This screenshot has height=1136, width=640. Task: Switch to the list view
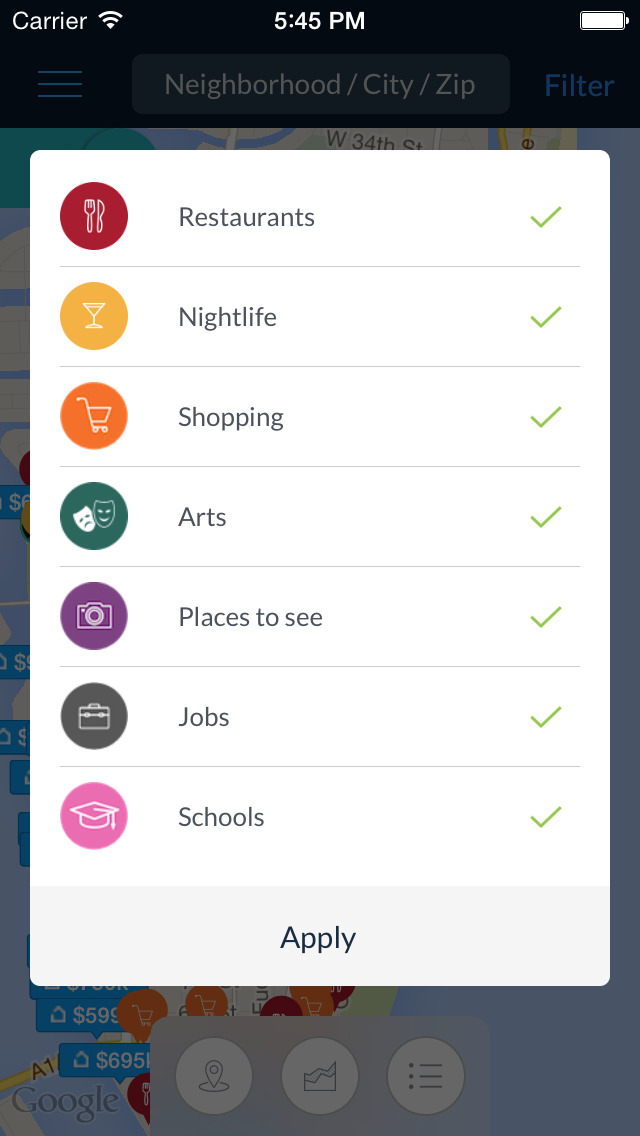click(x=425, y=1075)
